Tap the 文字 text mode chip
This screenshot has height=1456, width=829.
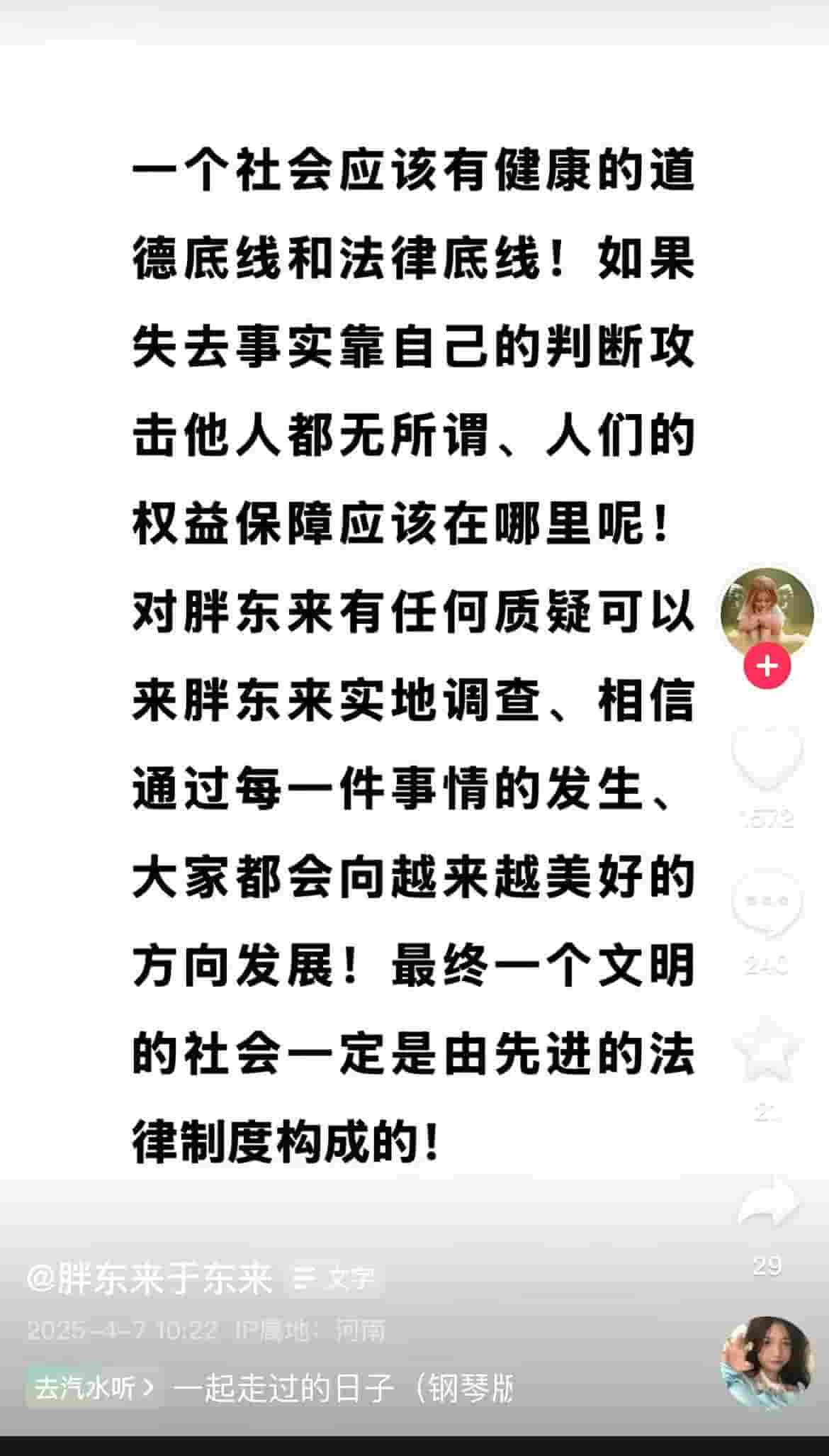point(334,1279)
